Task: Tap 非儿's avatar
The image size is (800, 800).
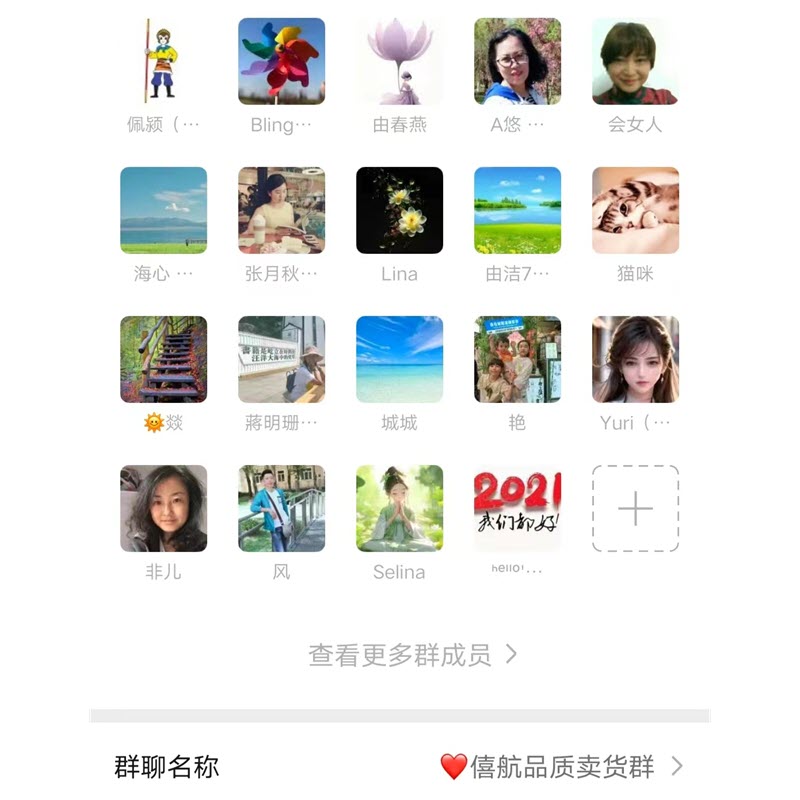Action: 163,508
